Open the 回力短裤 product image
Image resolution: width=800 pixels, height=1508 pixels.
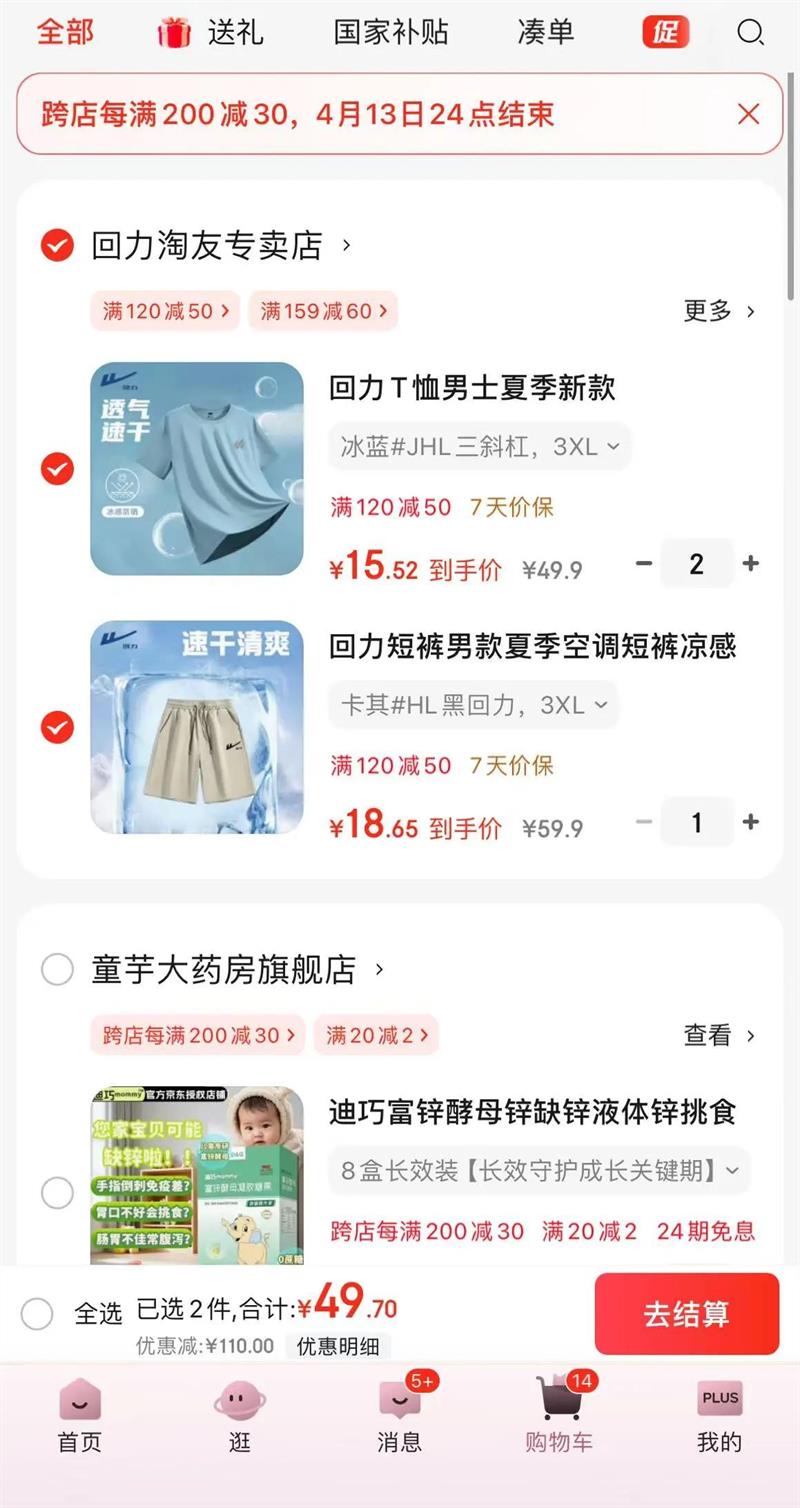pyautogui.click(x=197, y=727)
